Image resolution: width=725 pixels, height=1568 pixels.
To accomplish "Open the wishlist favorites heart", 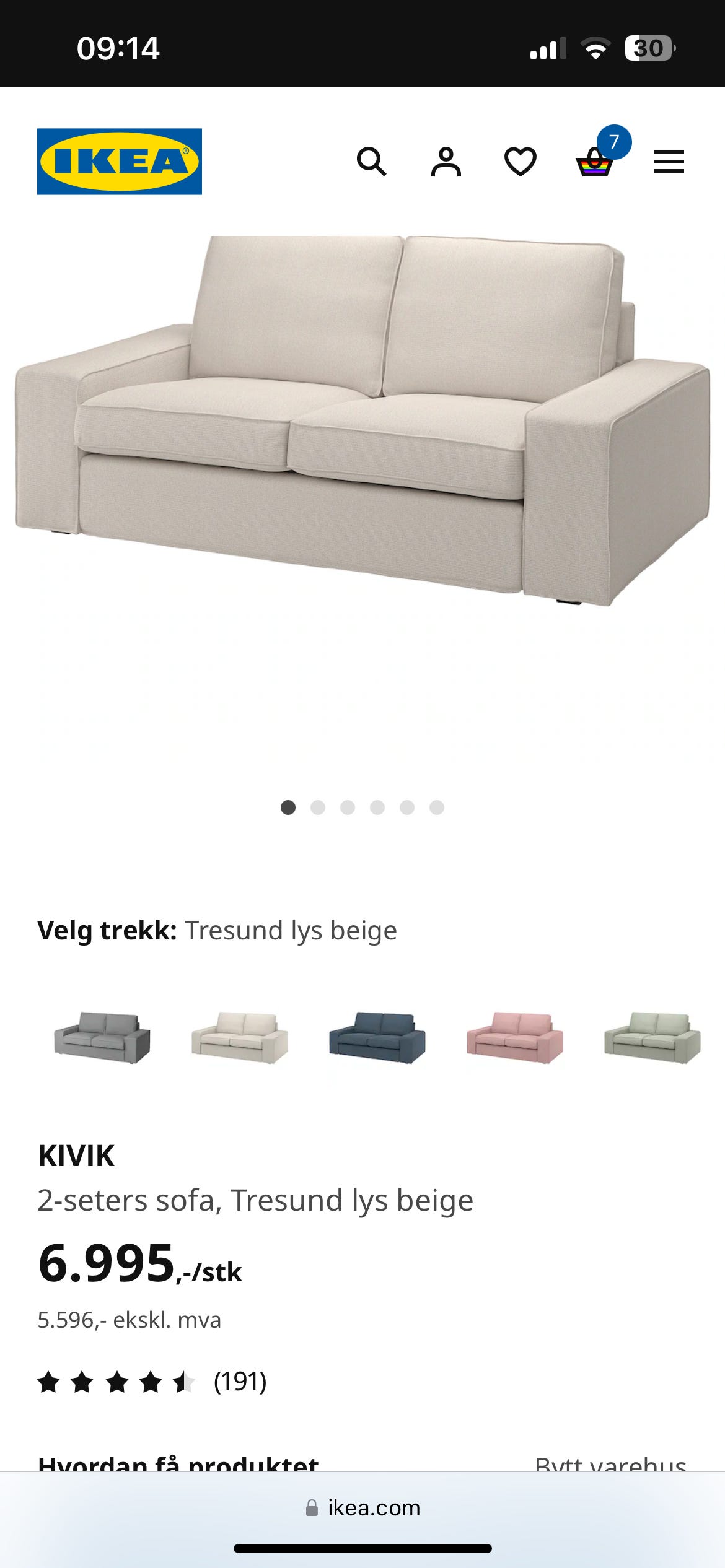I will [519, 162].
